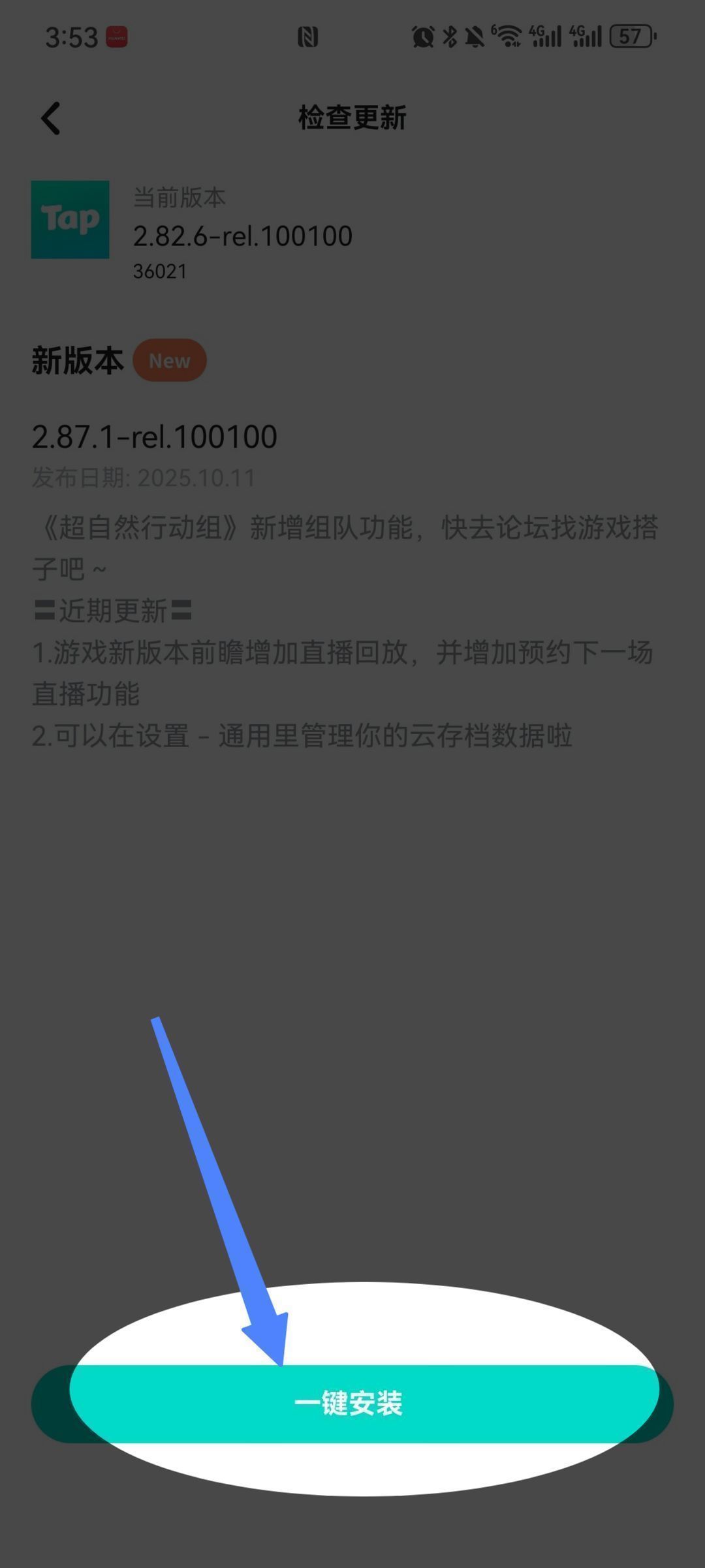Tap the Wi-Fi 6 status icon

pos(509,37)
